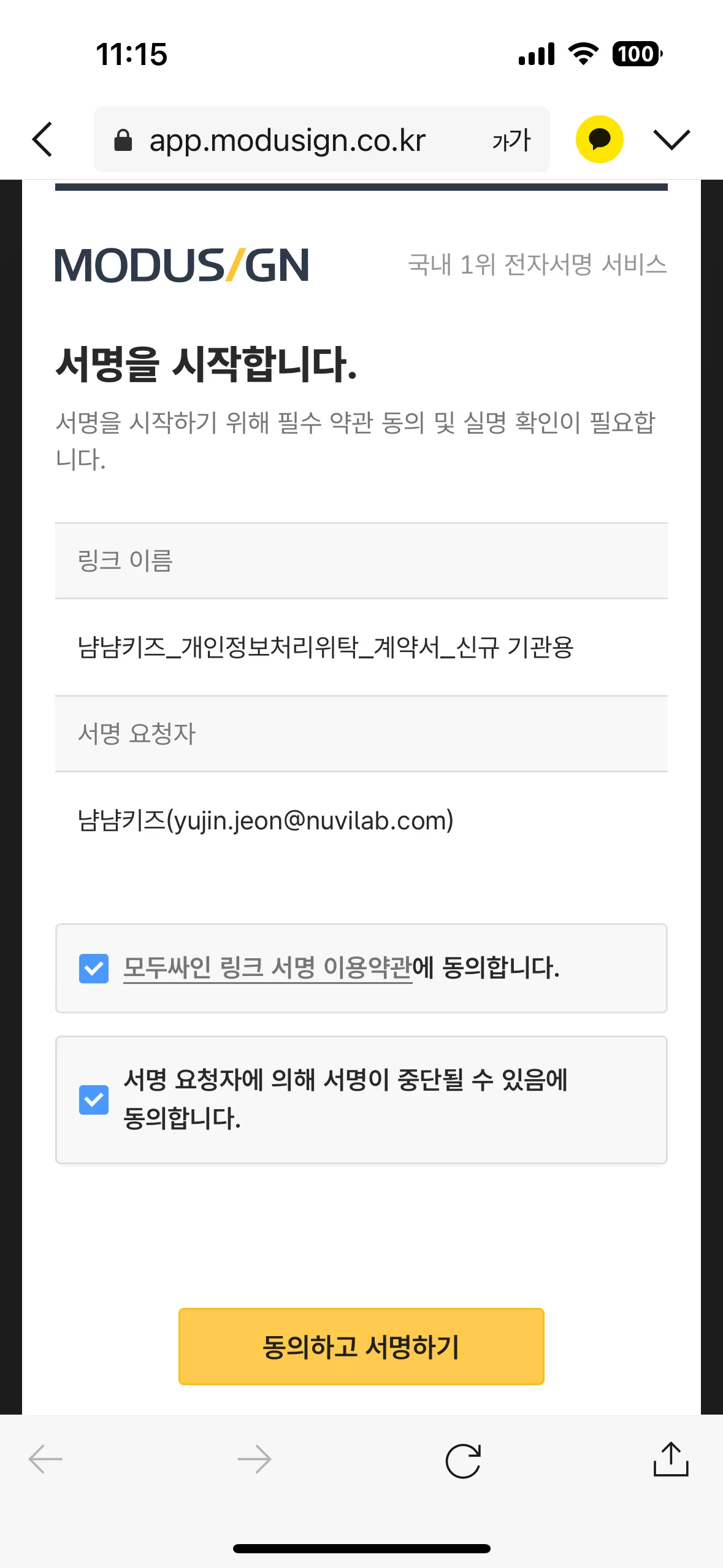The width and height of the screenshot is (723, 1568).
Task: Go back with the bottom left arrow
Action: point(45,1459)
